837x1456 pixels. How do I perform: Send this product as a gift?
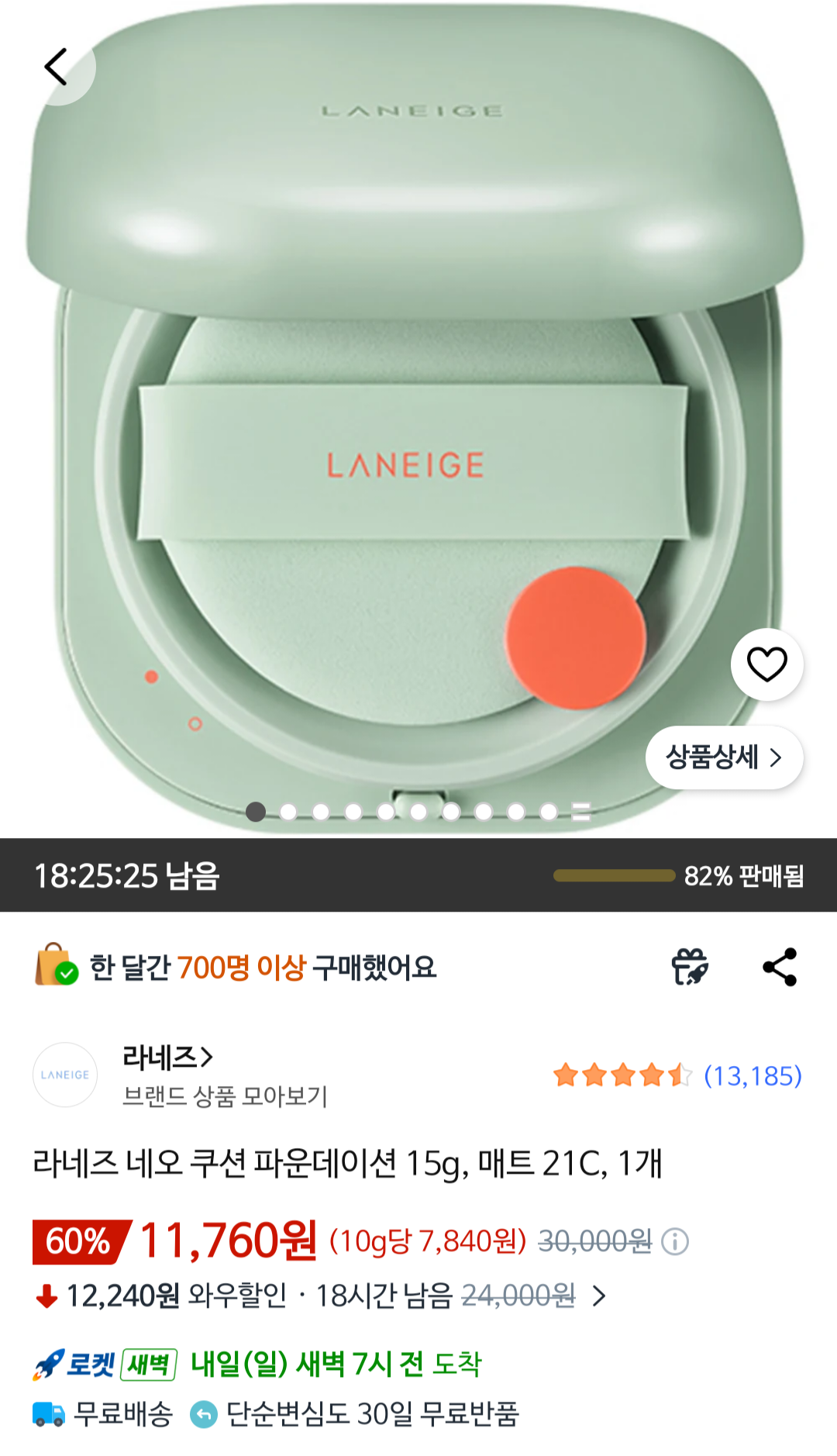pyautogui.click(x=690, y=967)
